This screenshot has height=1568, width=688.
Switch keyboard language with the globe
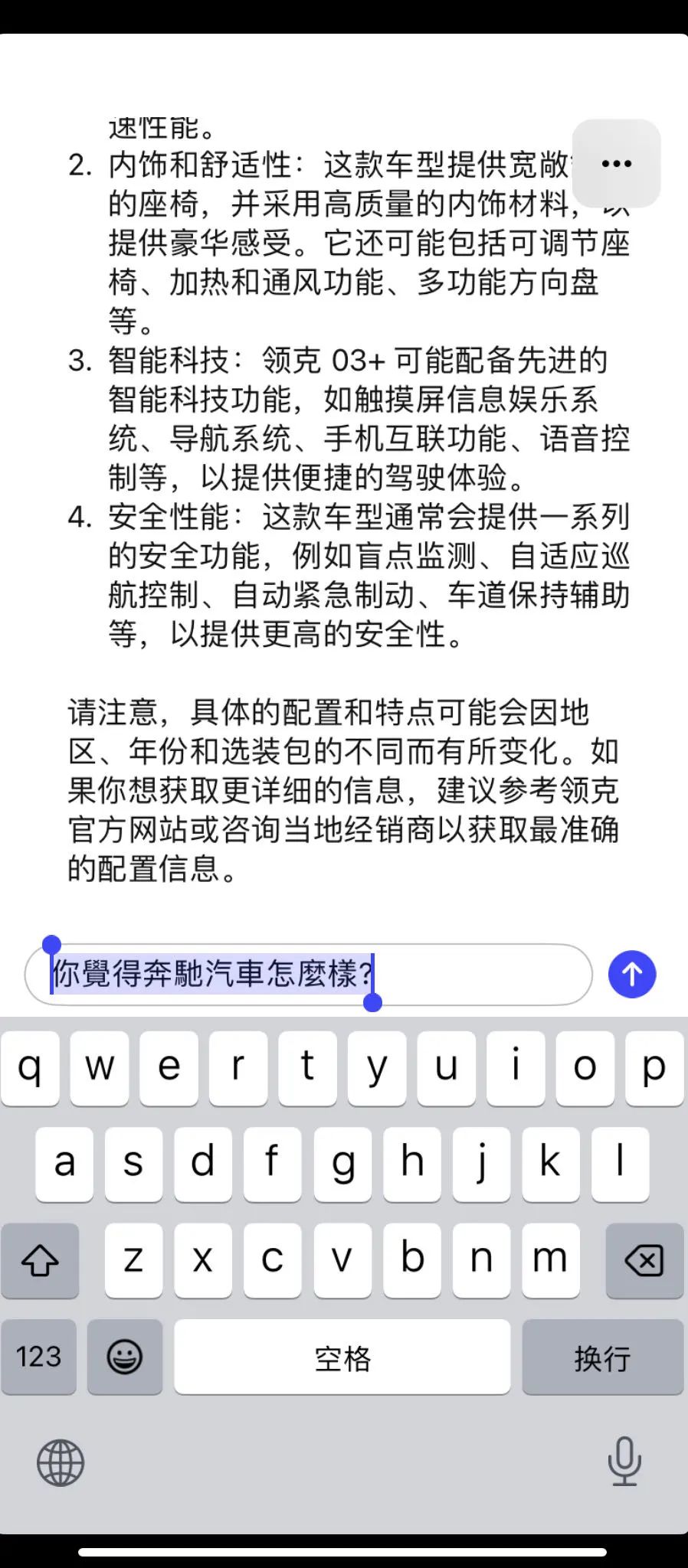click(x=61, y=1462)
